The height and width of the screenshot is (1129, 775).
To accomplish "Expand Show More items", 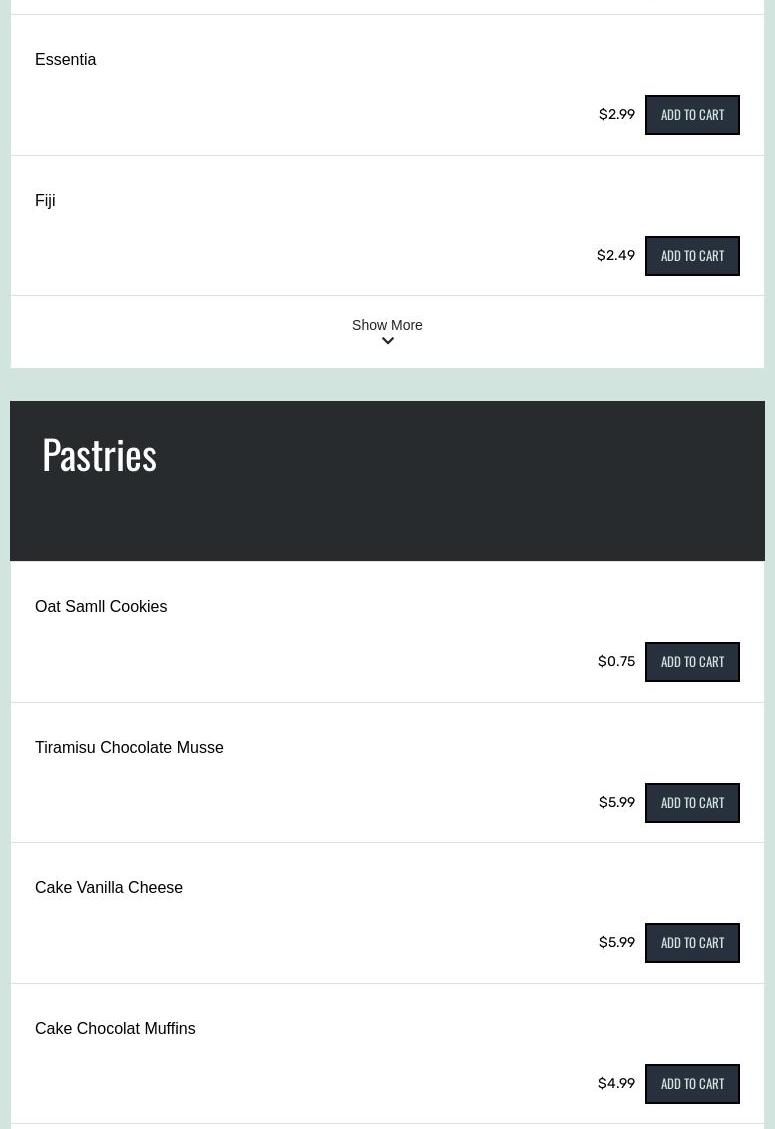I will coord(387,332).
